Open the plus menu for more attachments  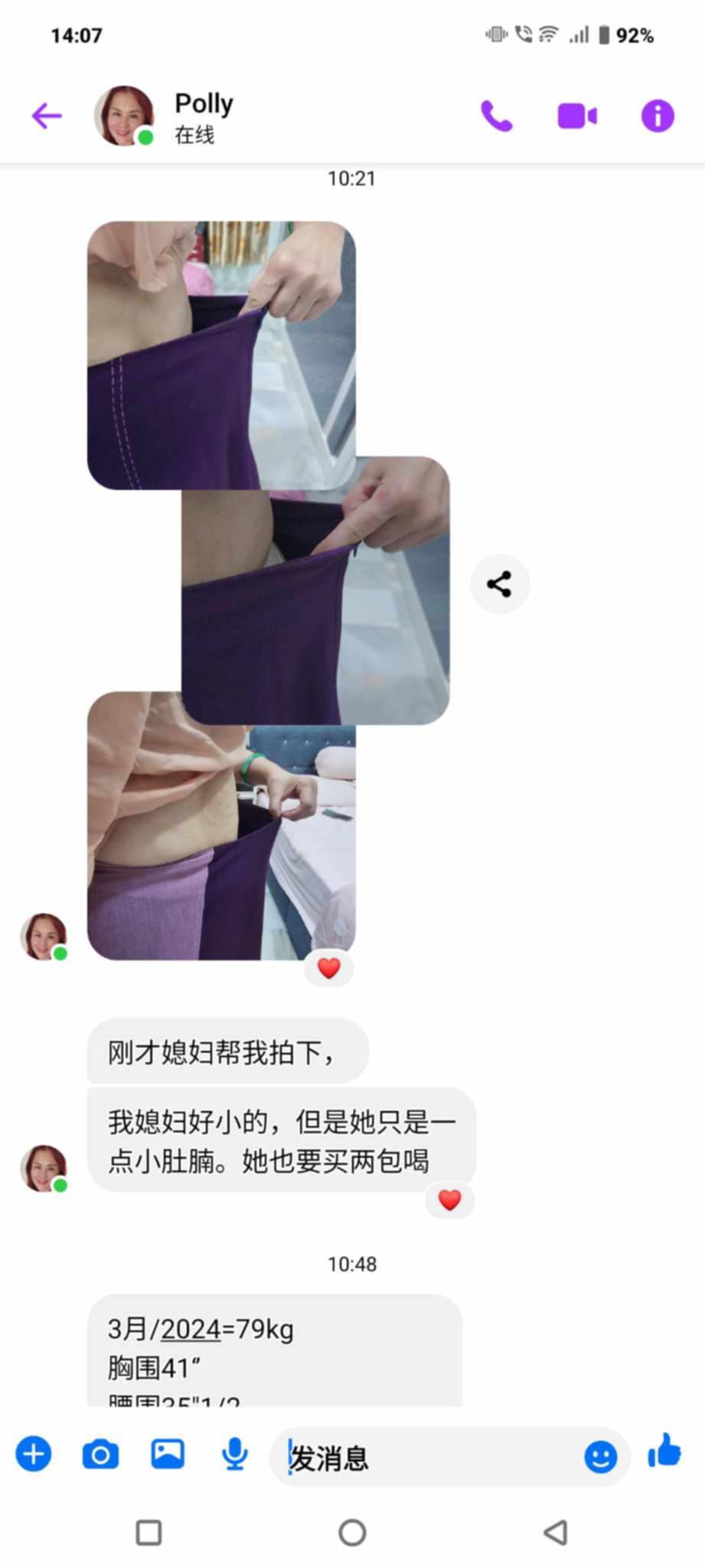[34, 1454]
